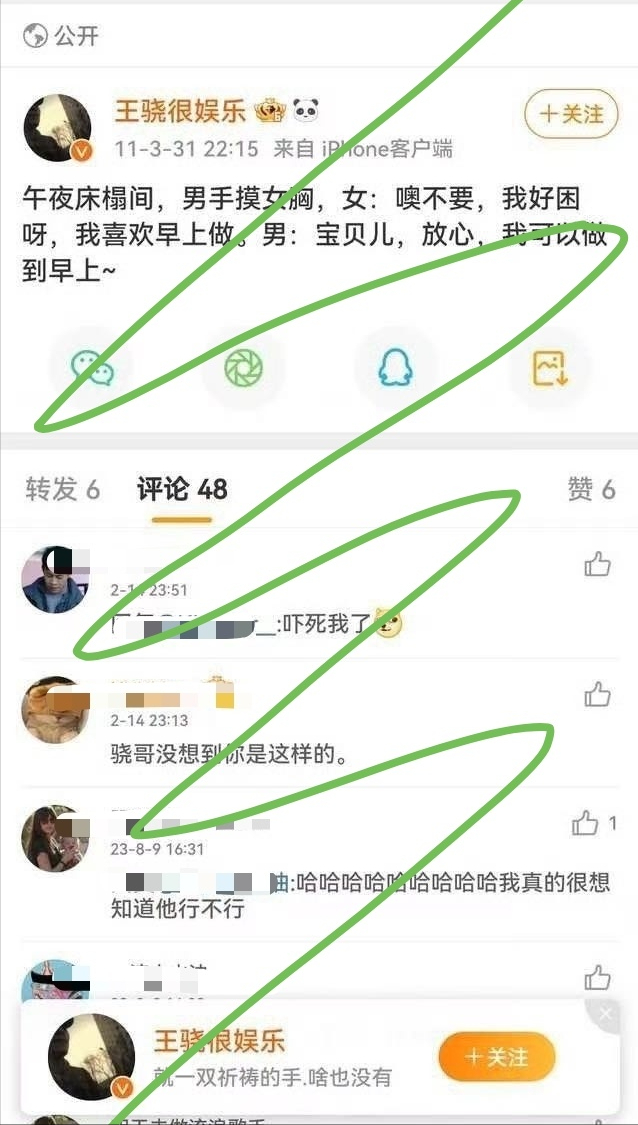Like the comment 骁哥没想到你是这样的
The image size is (638, 1125).
coord(597,694)
